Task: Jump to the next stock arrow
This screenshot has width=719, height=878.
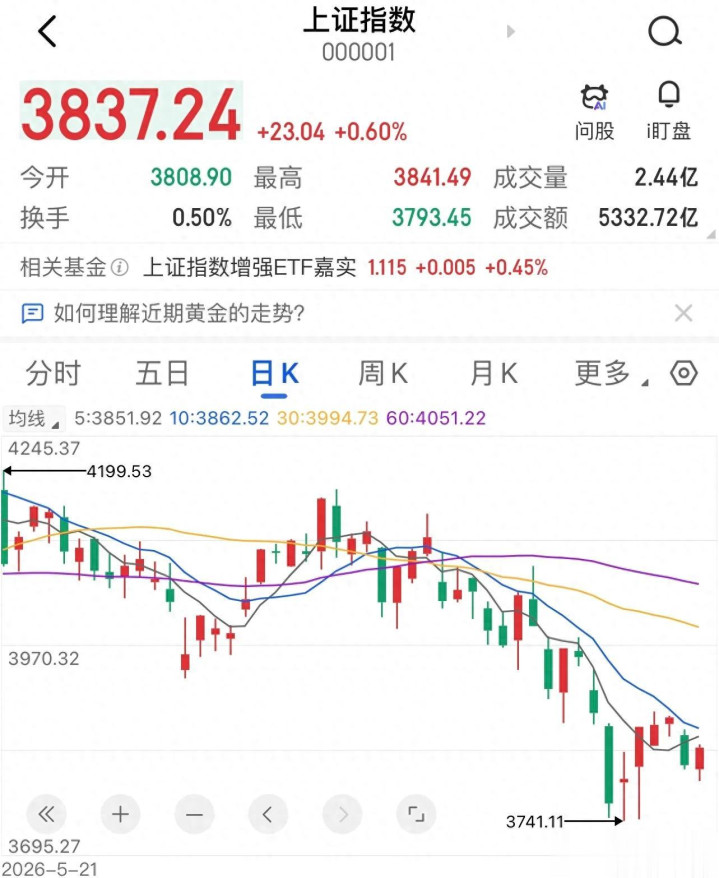Action: [x=510, y=31]
